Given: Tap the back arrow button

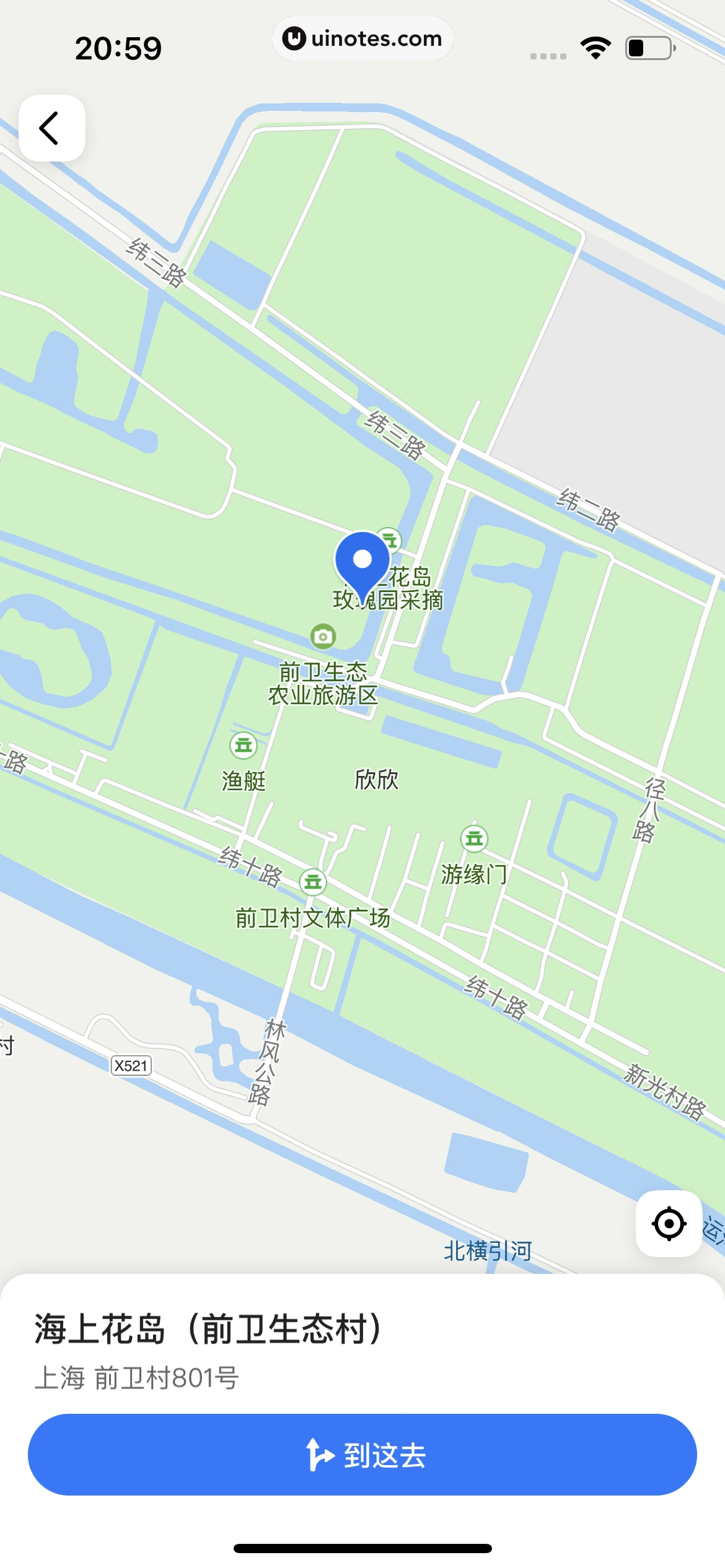Looking at the screenshot, I should pos(51,128).
